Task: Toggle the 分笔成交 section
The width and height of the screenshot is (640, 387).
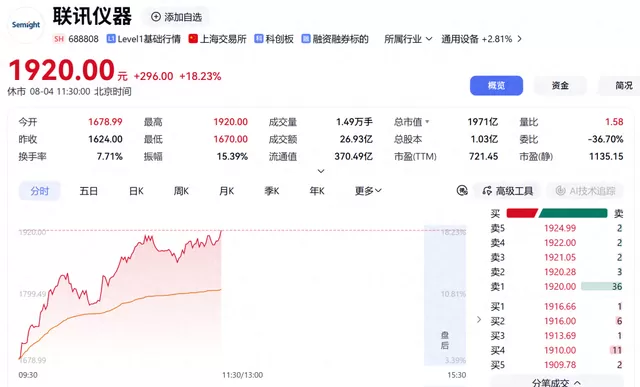Action: 557,383
